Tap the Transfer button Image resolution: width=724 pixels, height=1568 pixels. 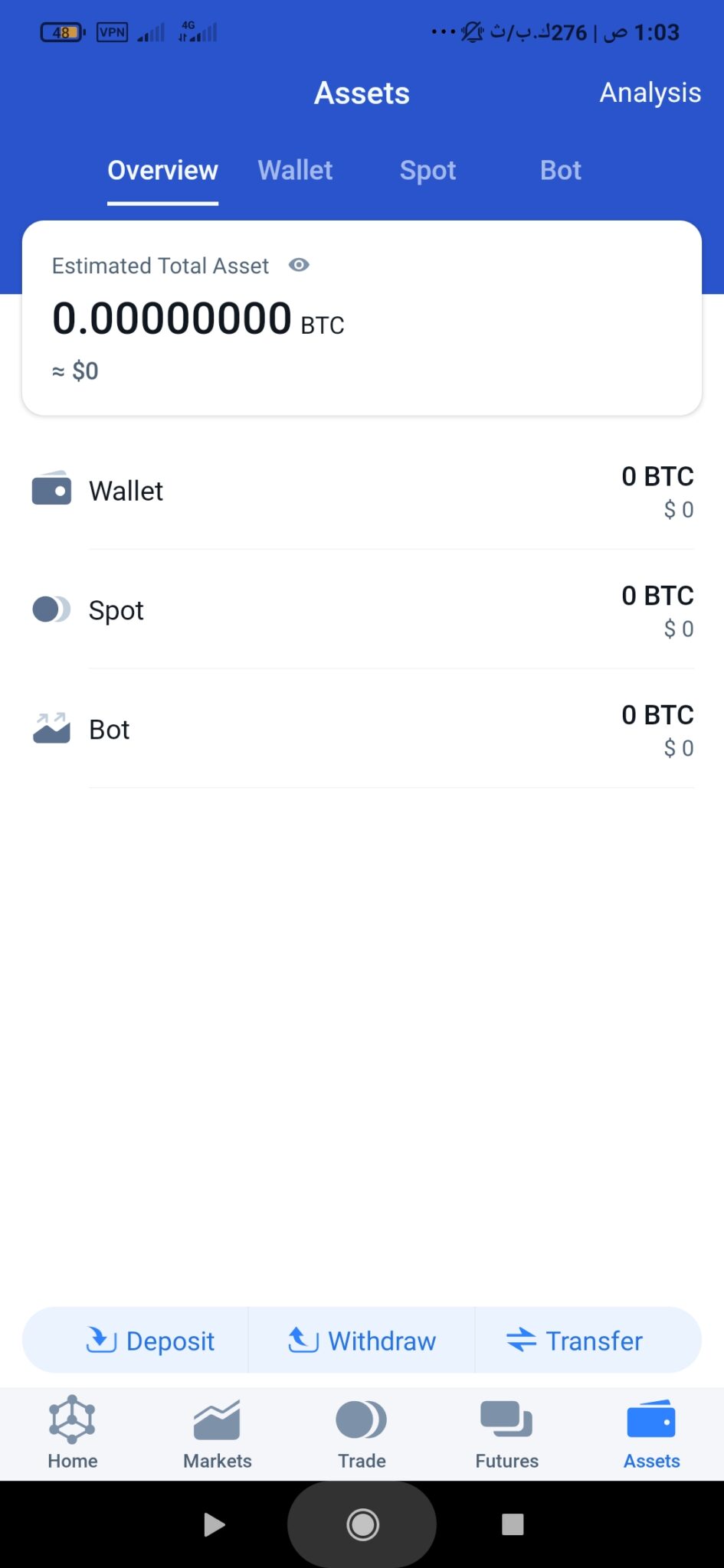(x=575, y=1341)
